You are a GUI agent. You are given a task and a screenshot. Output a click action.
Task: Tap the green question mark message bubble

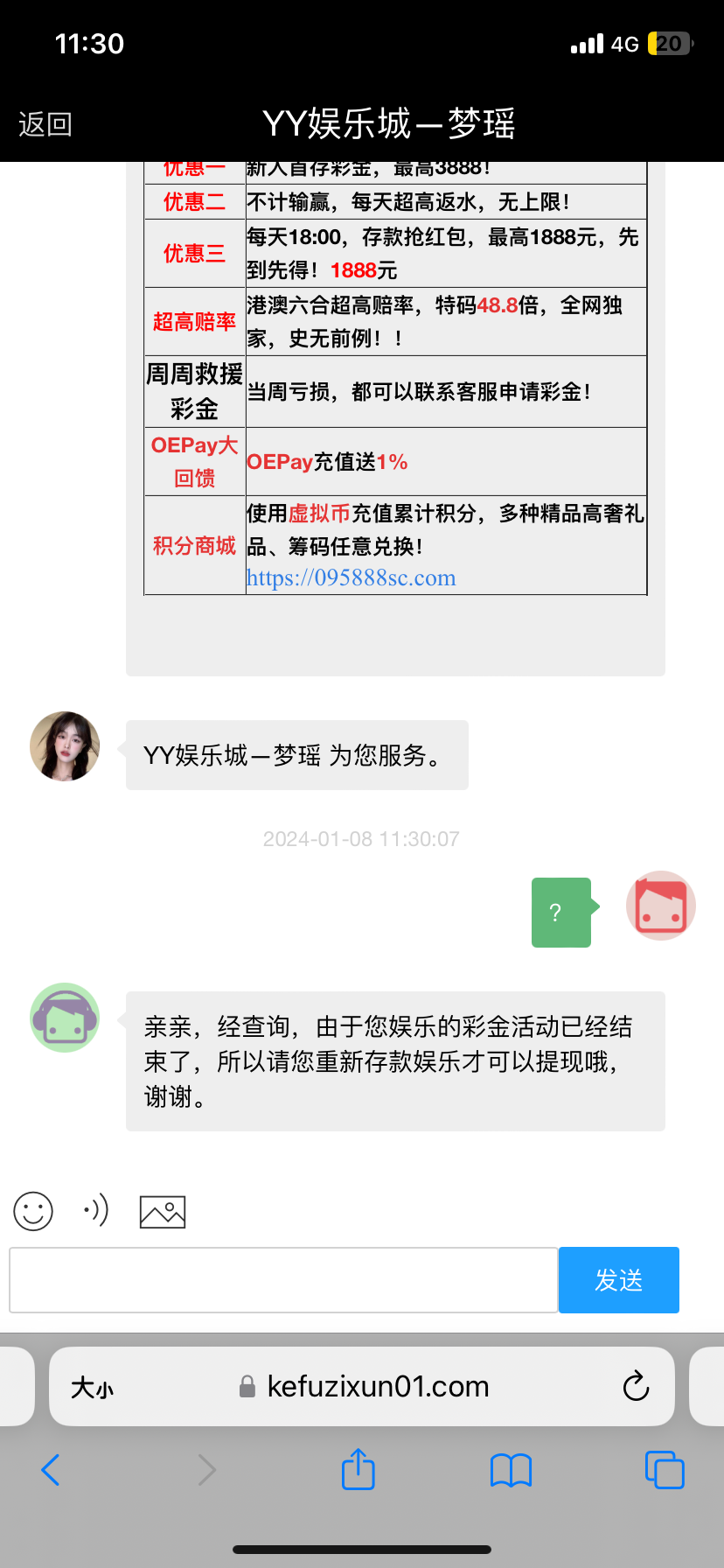(x=562, y=913)
